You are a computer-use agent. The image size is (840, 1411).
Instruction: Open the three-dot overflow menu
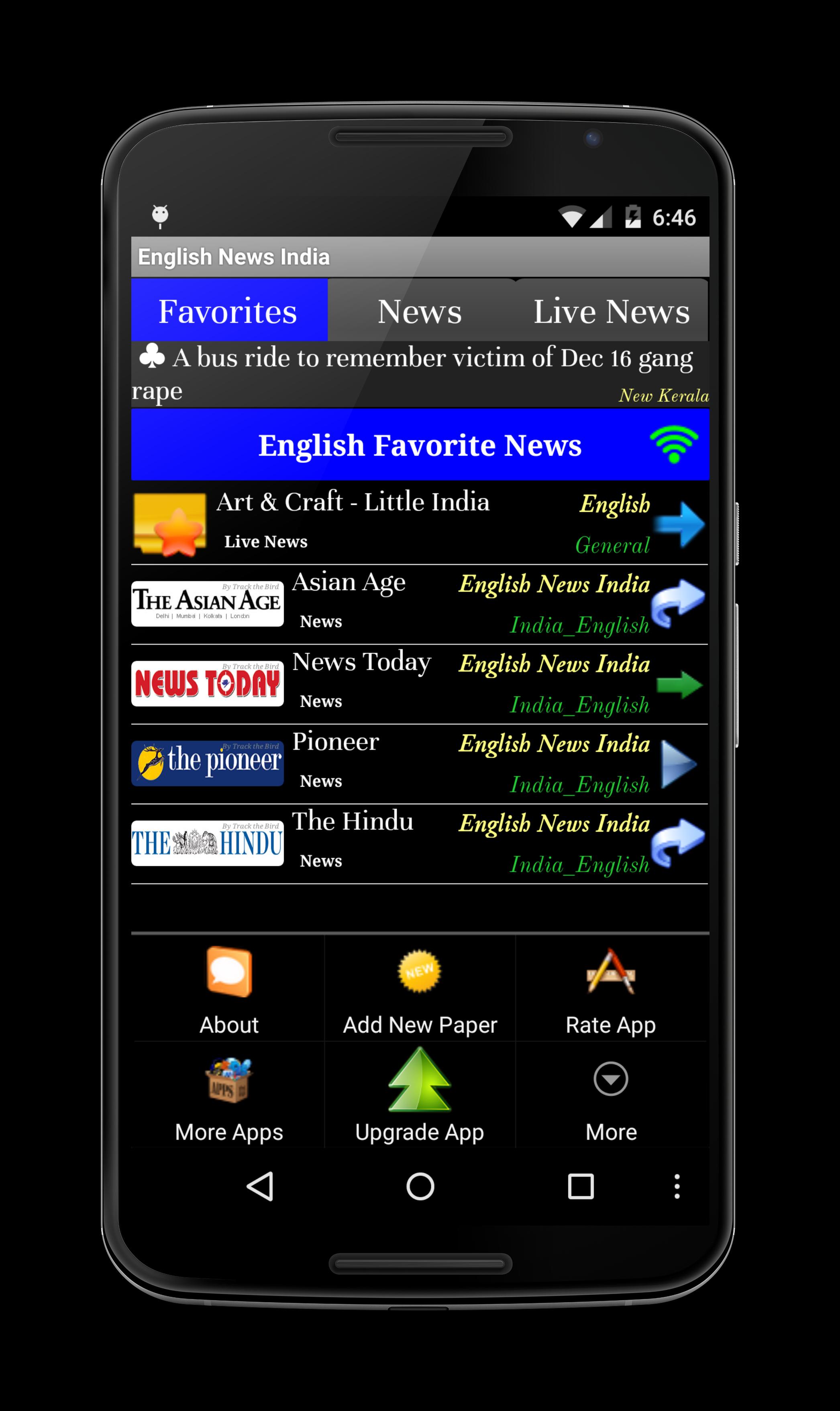[x=677, y=1186]
